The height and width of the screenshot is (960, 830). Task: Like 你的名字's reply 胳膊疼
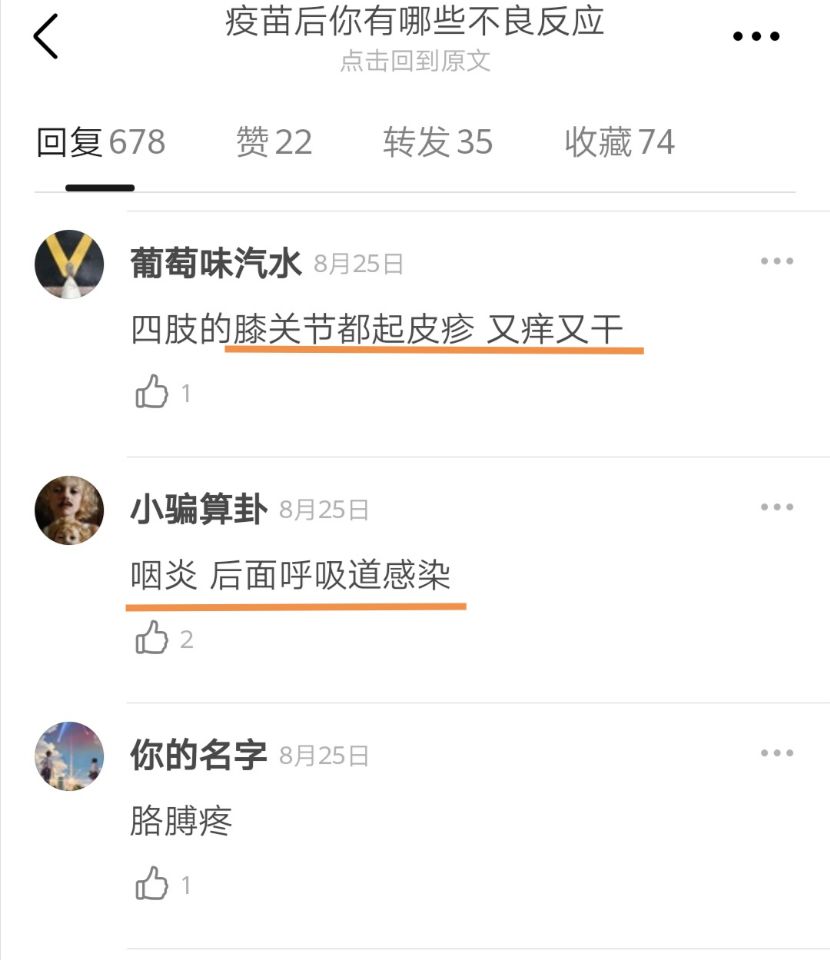(152, 884)
